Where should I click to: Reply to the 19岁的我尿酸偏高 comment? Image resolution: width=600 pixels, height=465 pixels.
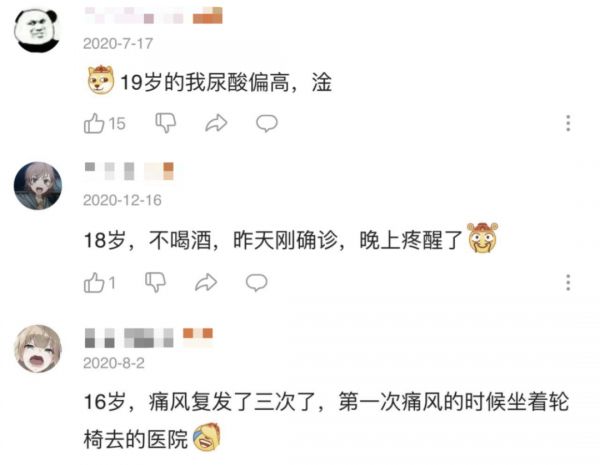[x=266, y=123]
